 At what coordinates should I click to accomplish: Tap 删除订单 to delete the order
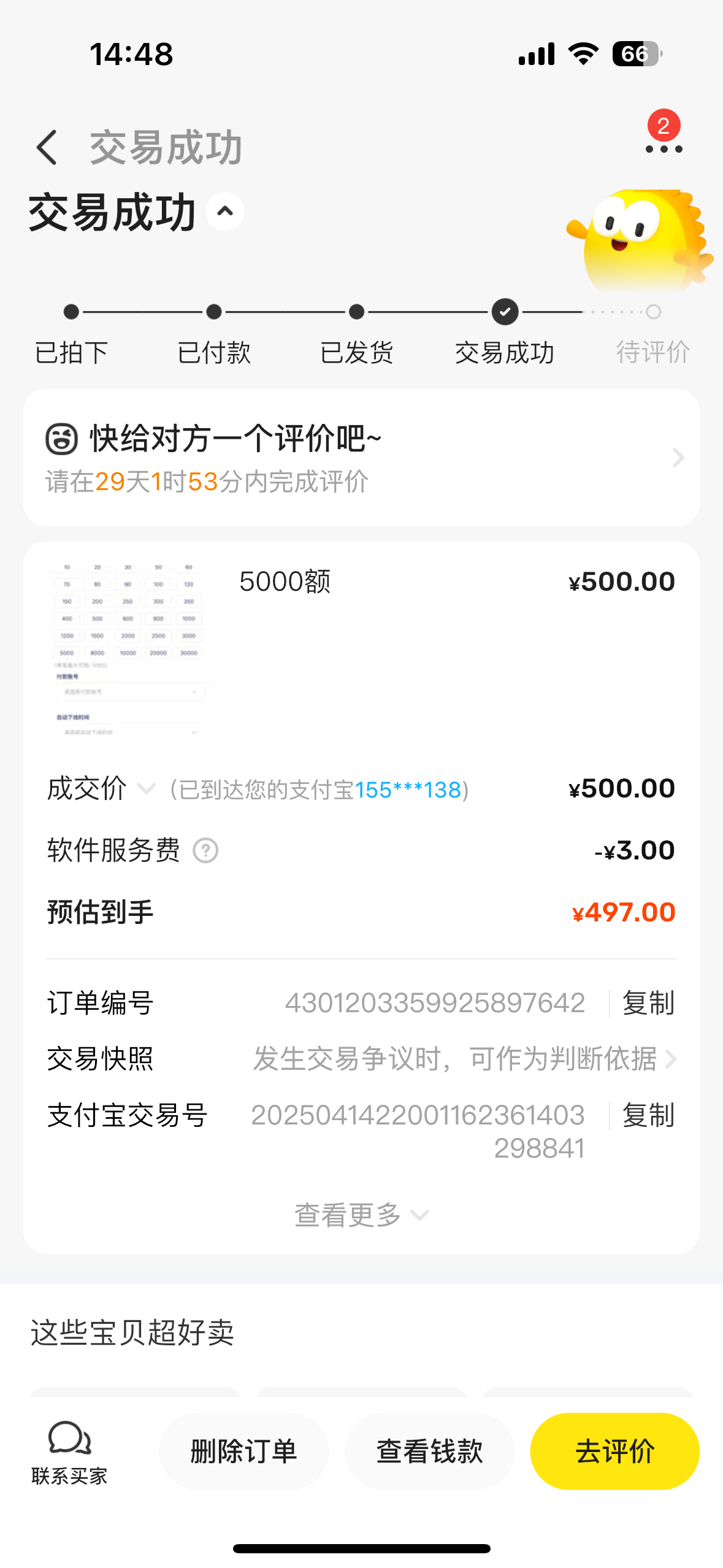pyautogui.click(x=243, y=1451)
